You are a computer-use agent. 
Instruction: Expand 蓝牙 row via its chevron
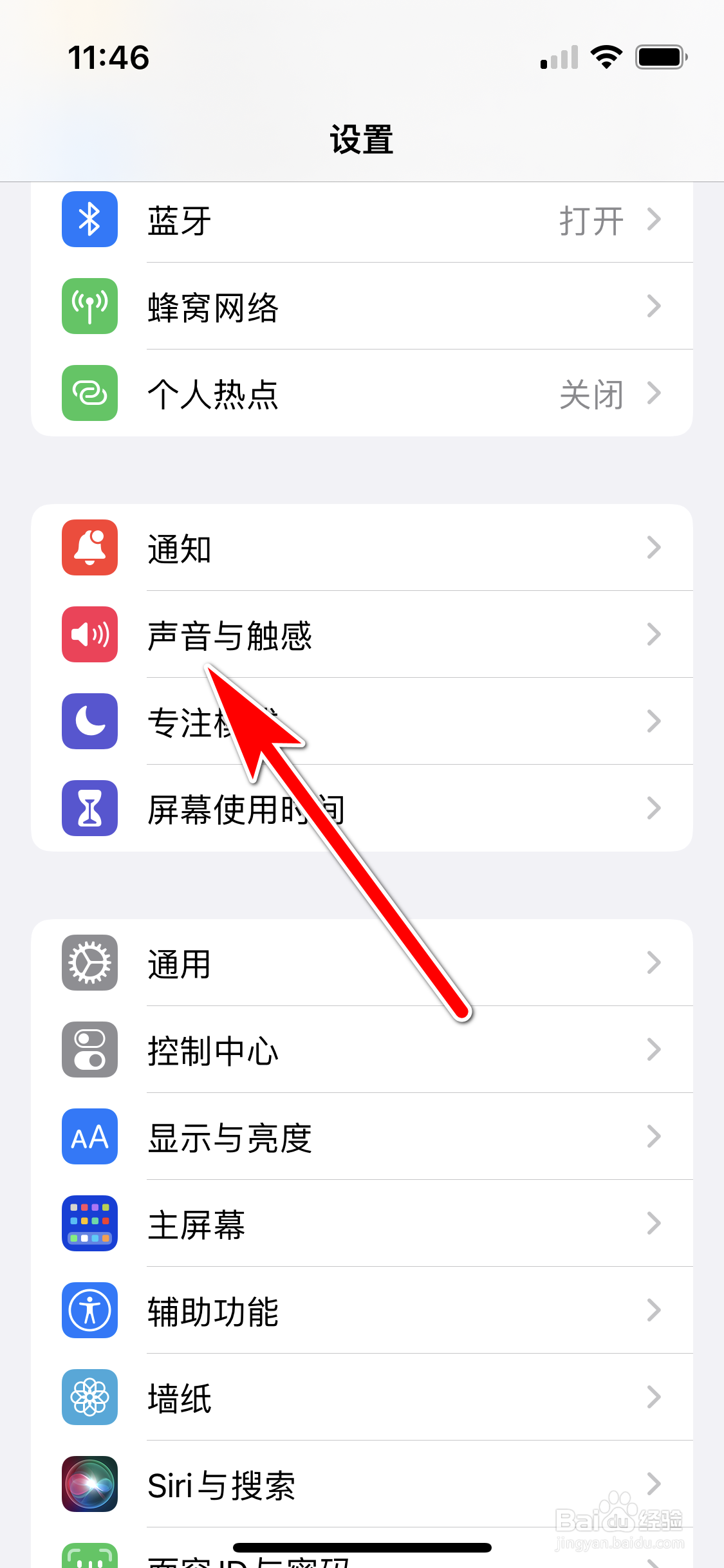point(654,219)
